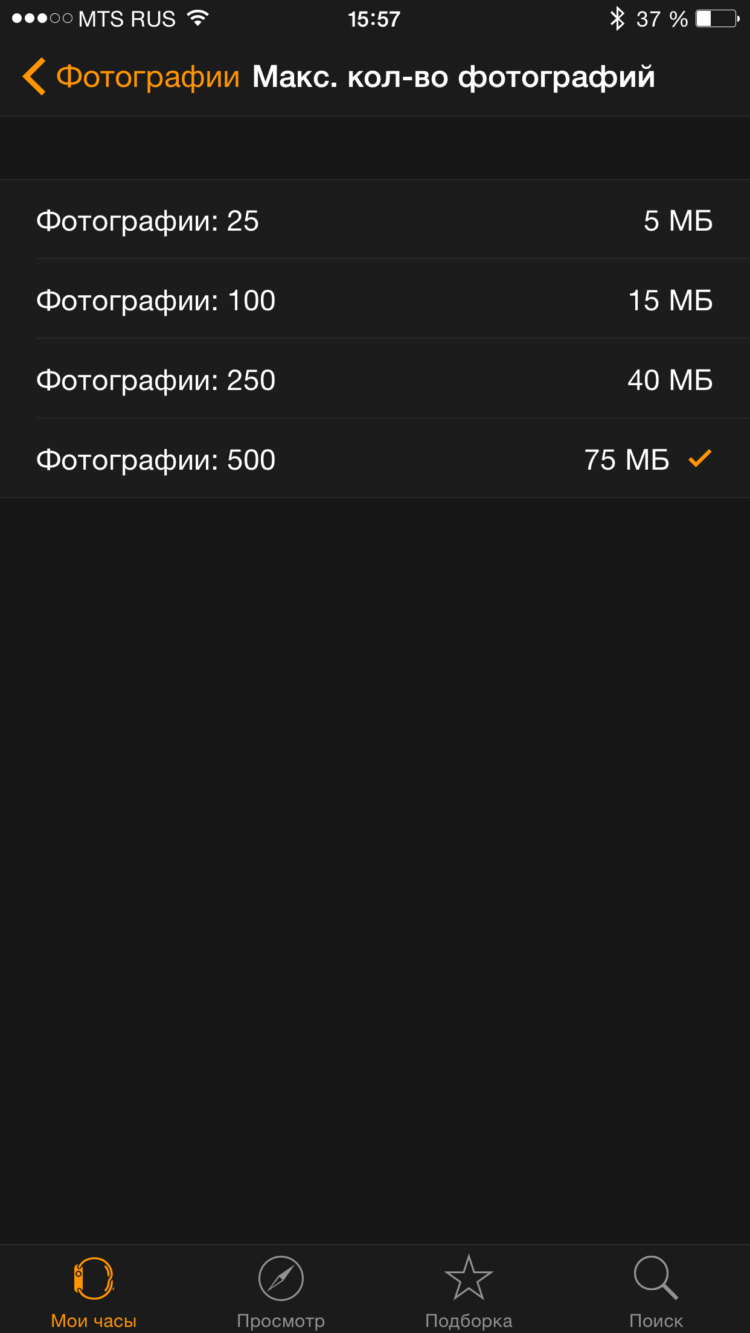Screen dimensions: 750x1333
Task: Switch to the Подборка tab
Action: [x=468, y=1290]
